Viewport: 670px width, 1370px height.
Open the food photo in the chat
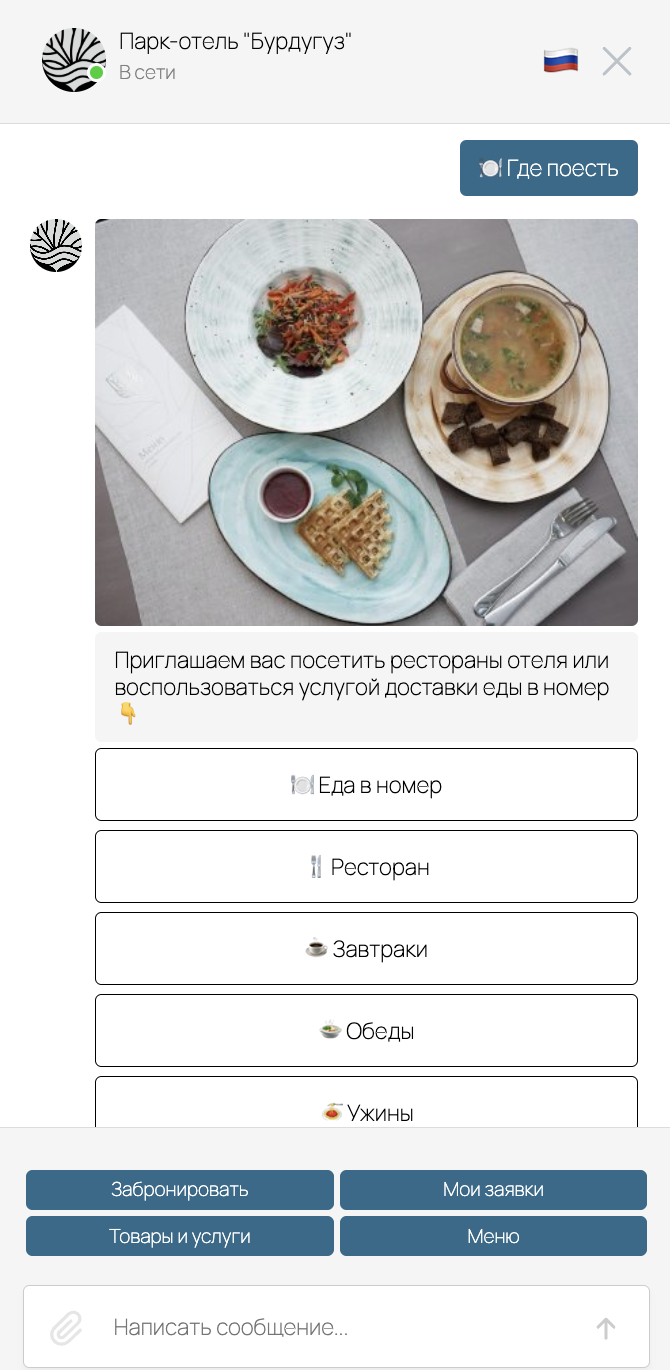[366, 422]
